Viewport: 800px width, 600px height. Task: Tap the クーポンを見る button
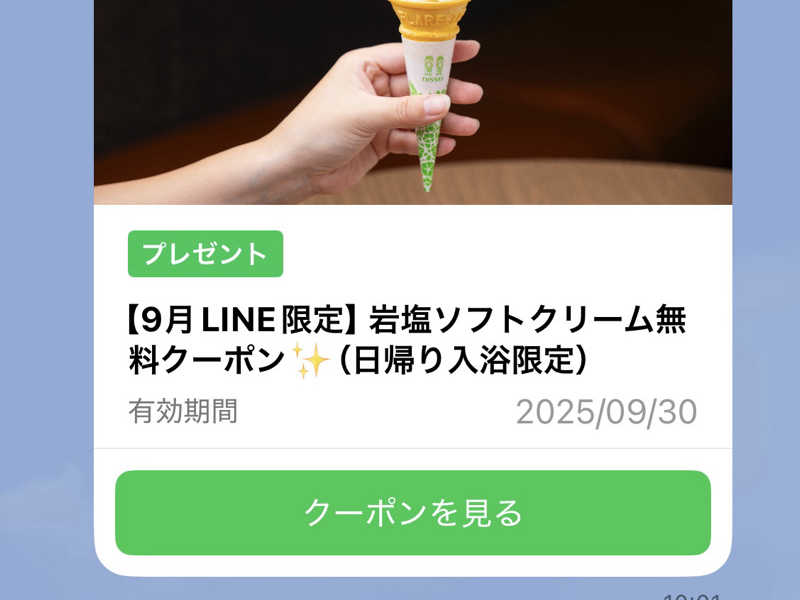412,513
